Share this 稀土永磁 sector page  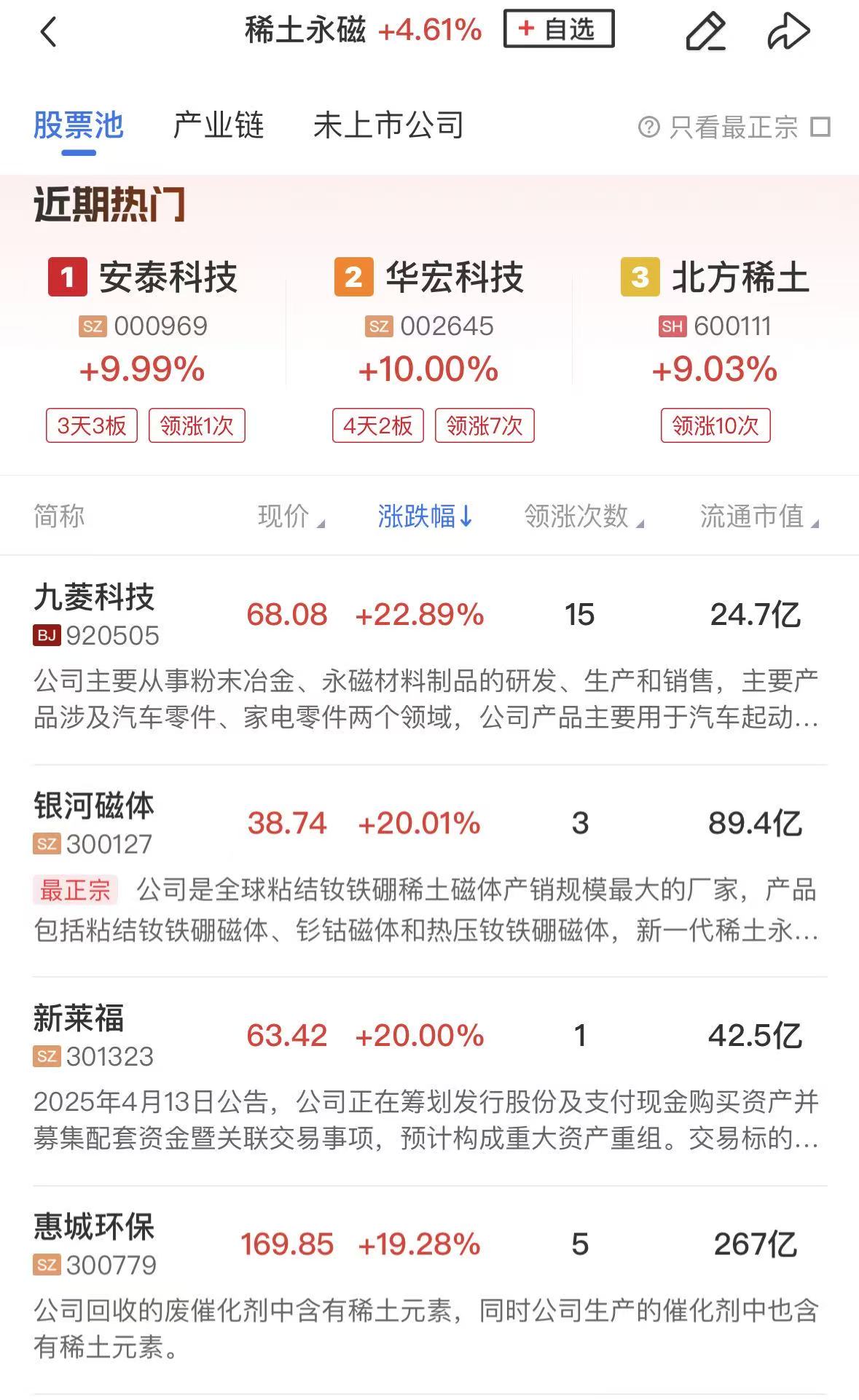(788, 32)
